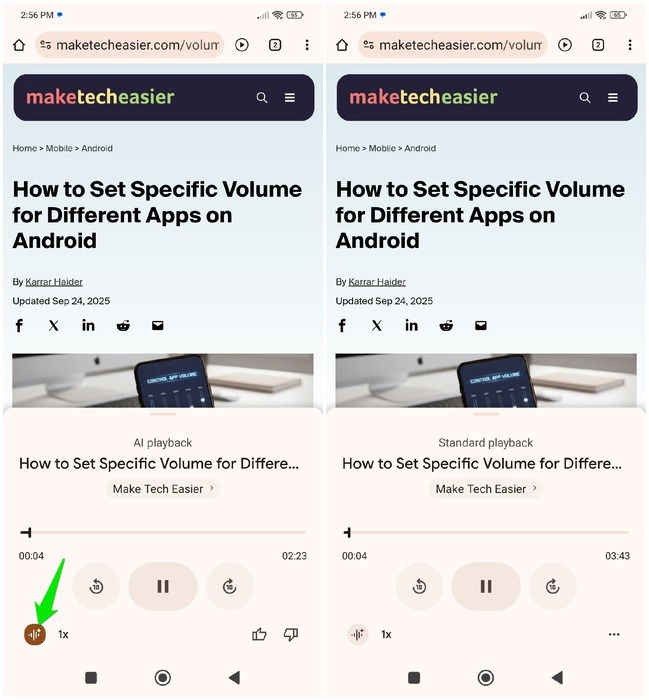Change the 1x speed in AI playback panel
Viewport: 649px width, 700px height.
click(63, 634)
